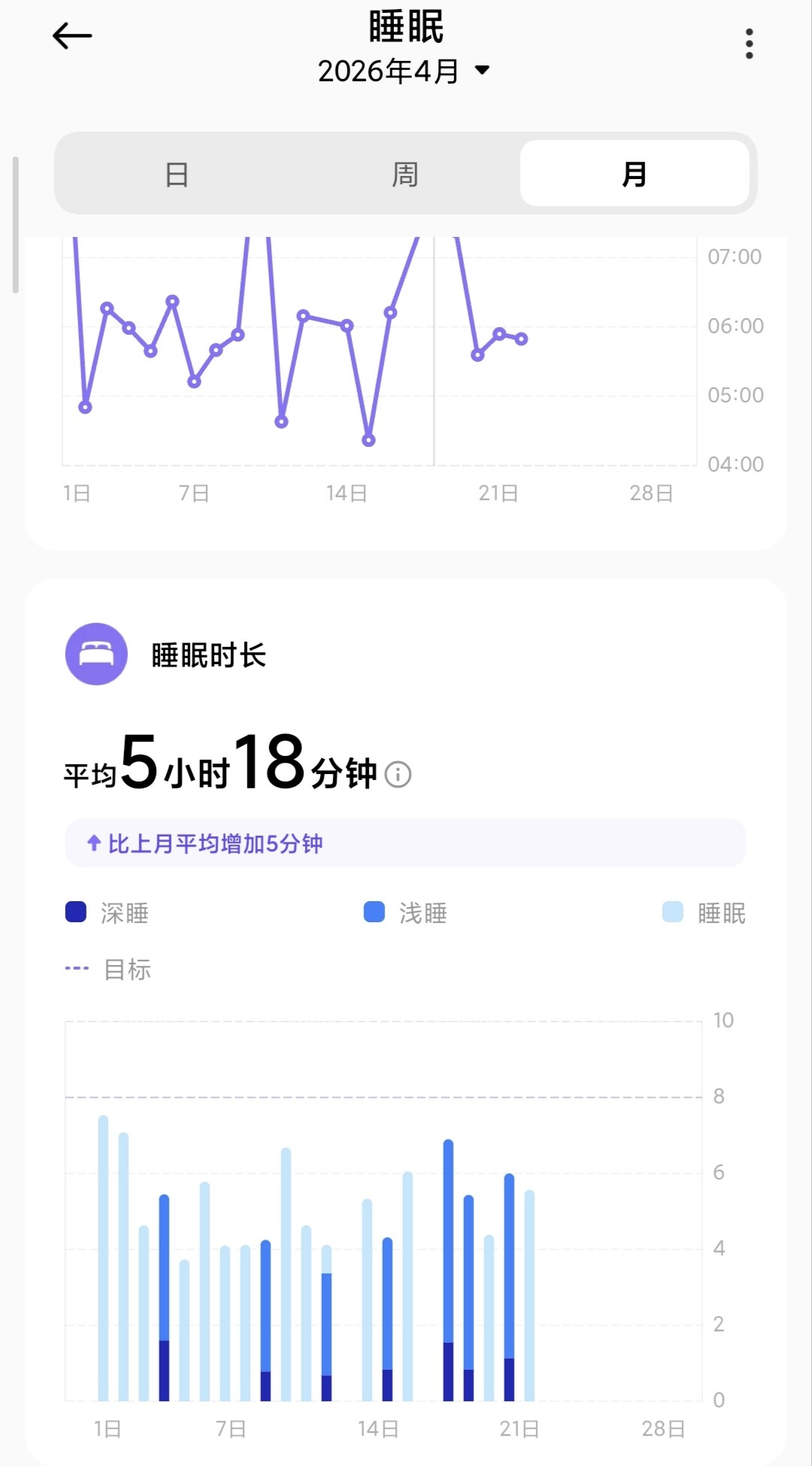Viewport: 812px width, 1466px height.
Task: Select the 月 tab
Action: coord(635,174)
